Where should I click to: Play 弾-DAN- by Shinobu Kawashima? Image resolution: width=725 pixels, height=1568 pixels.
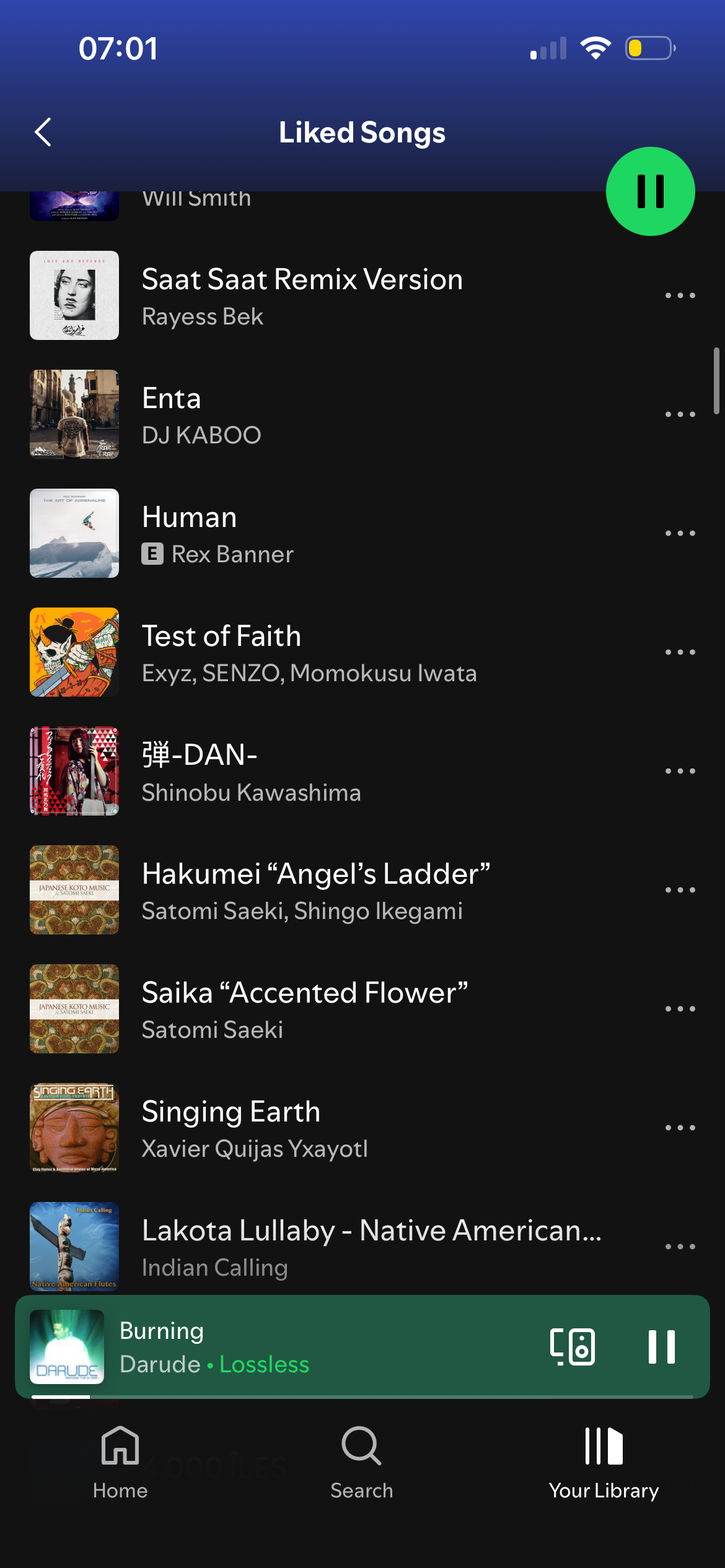pyautogui.click(x=251, y=772)
